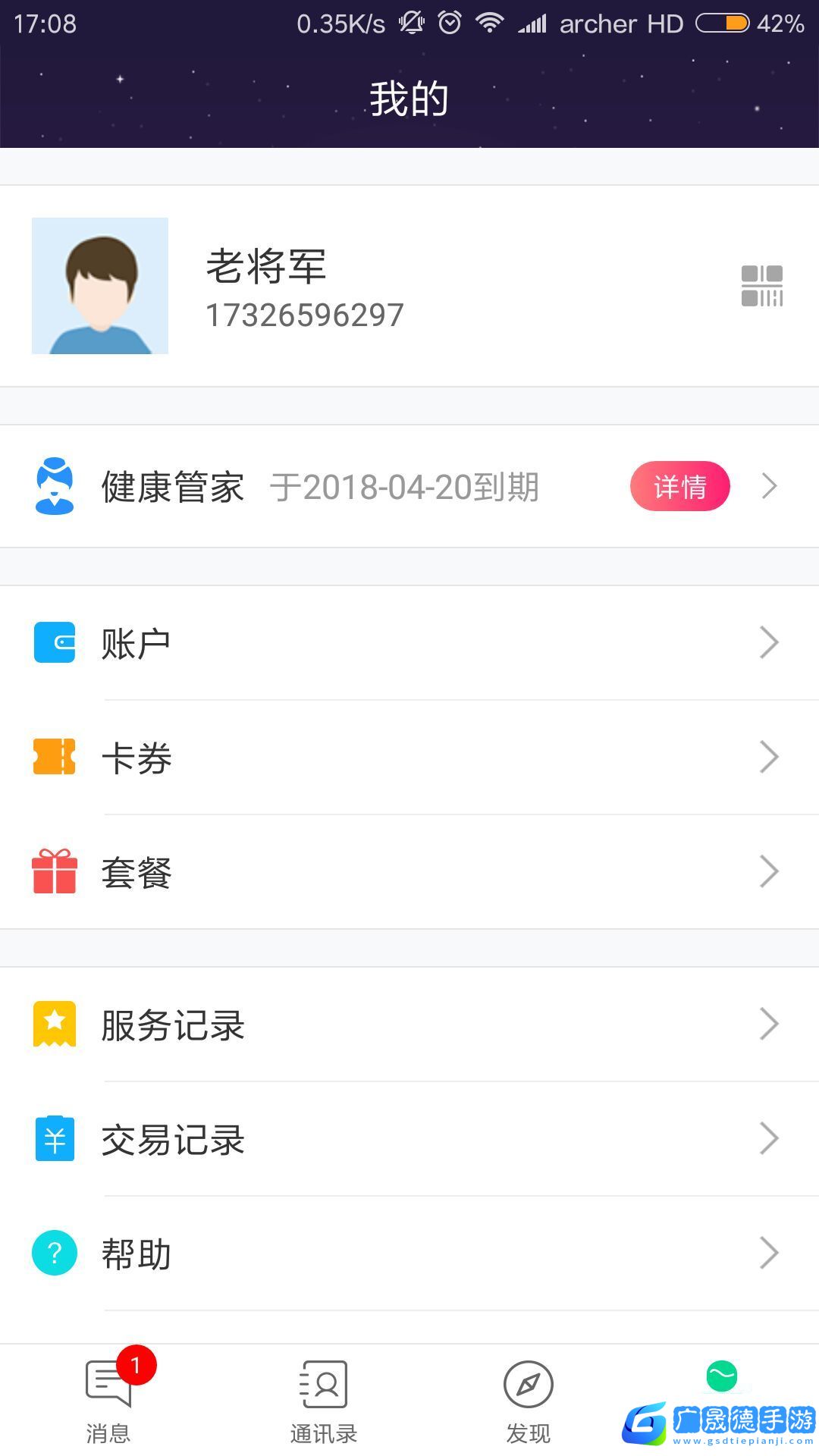
Task: Open the 套餐 row
Action: (409, 872)
